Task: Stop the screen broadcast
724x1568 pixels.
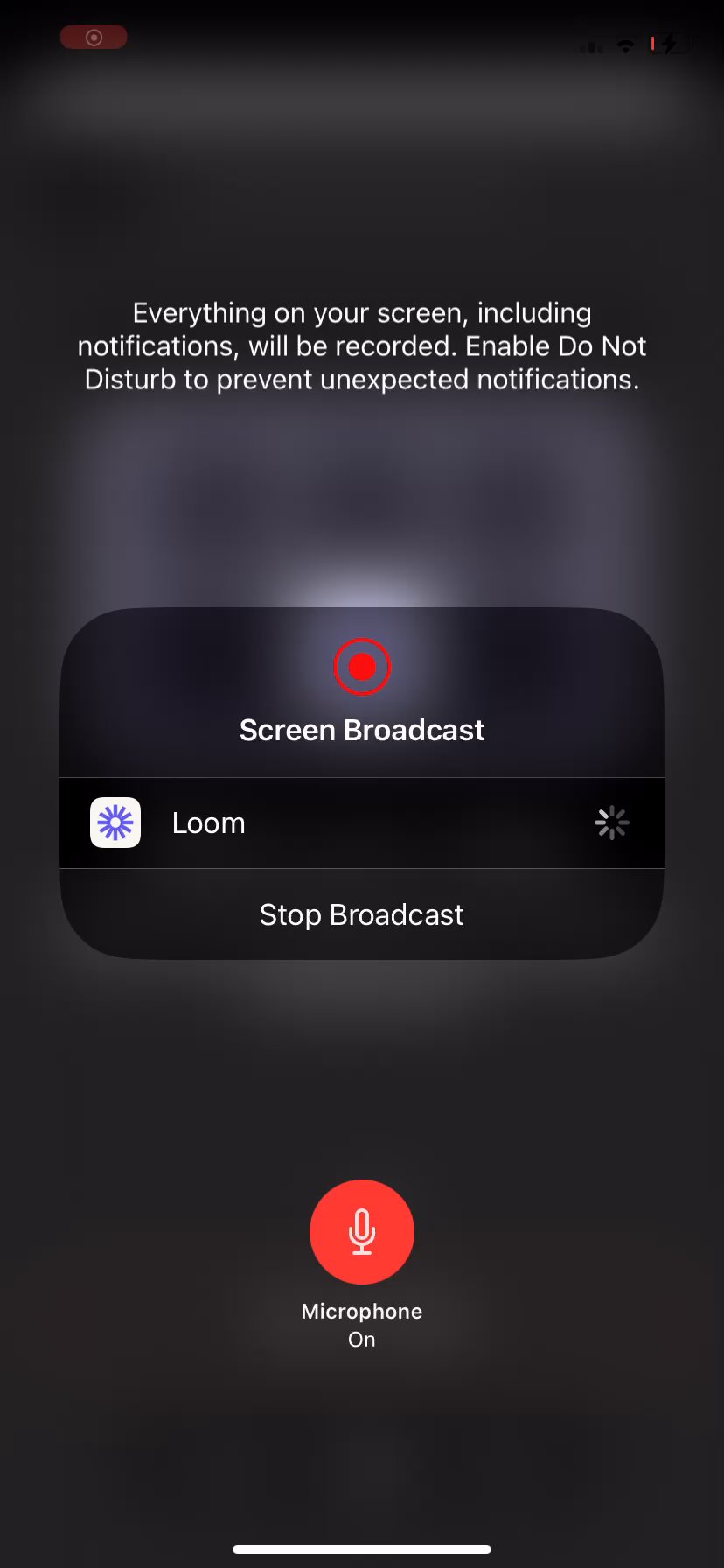Action: [x=361, y=914]
